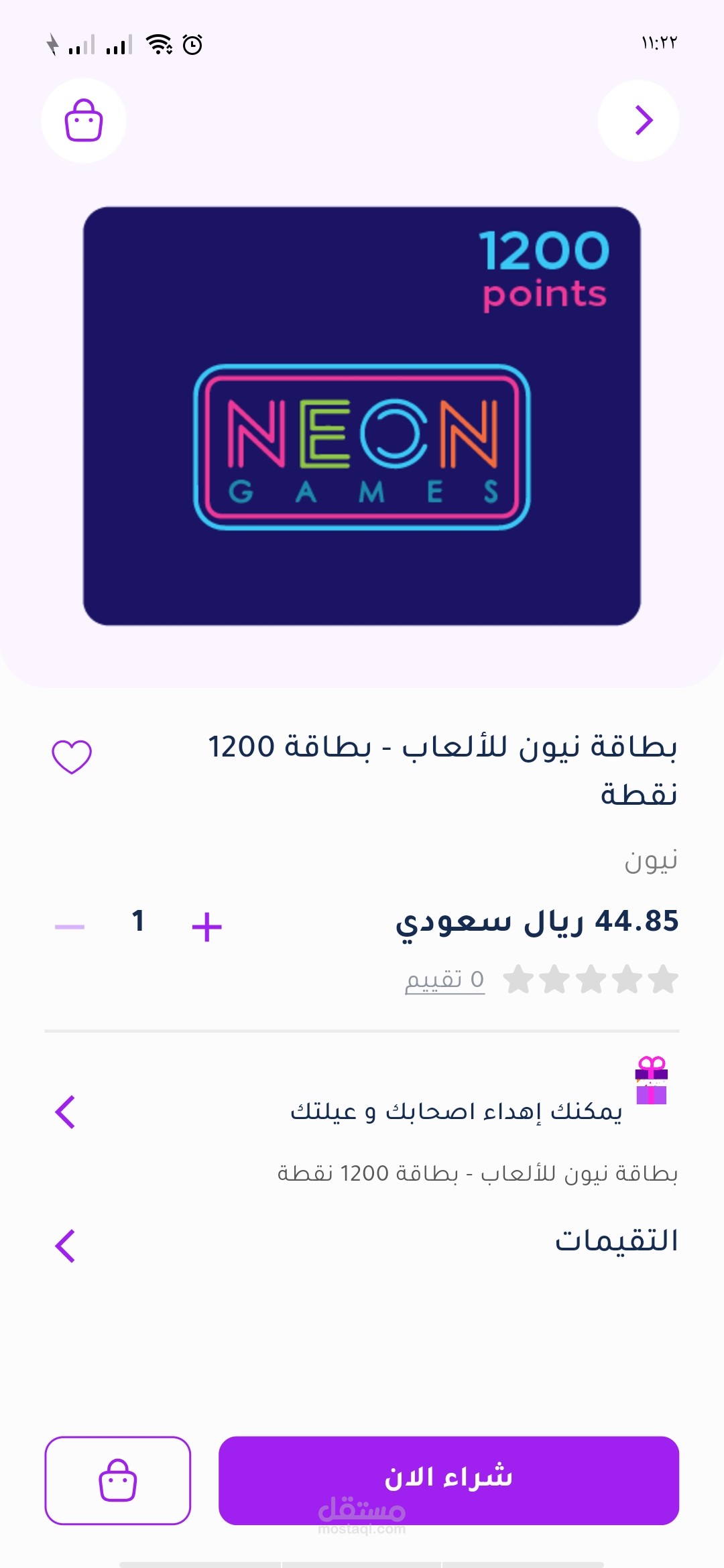This screenshot has width=724, height=1568.
Task: Add this Neon card to favorites
Action: (x=72, y=757)
